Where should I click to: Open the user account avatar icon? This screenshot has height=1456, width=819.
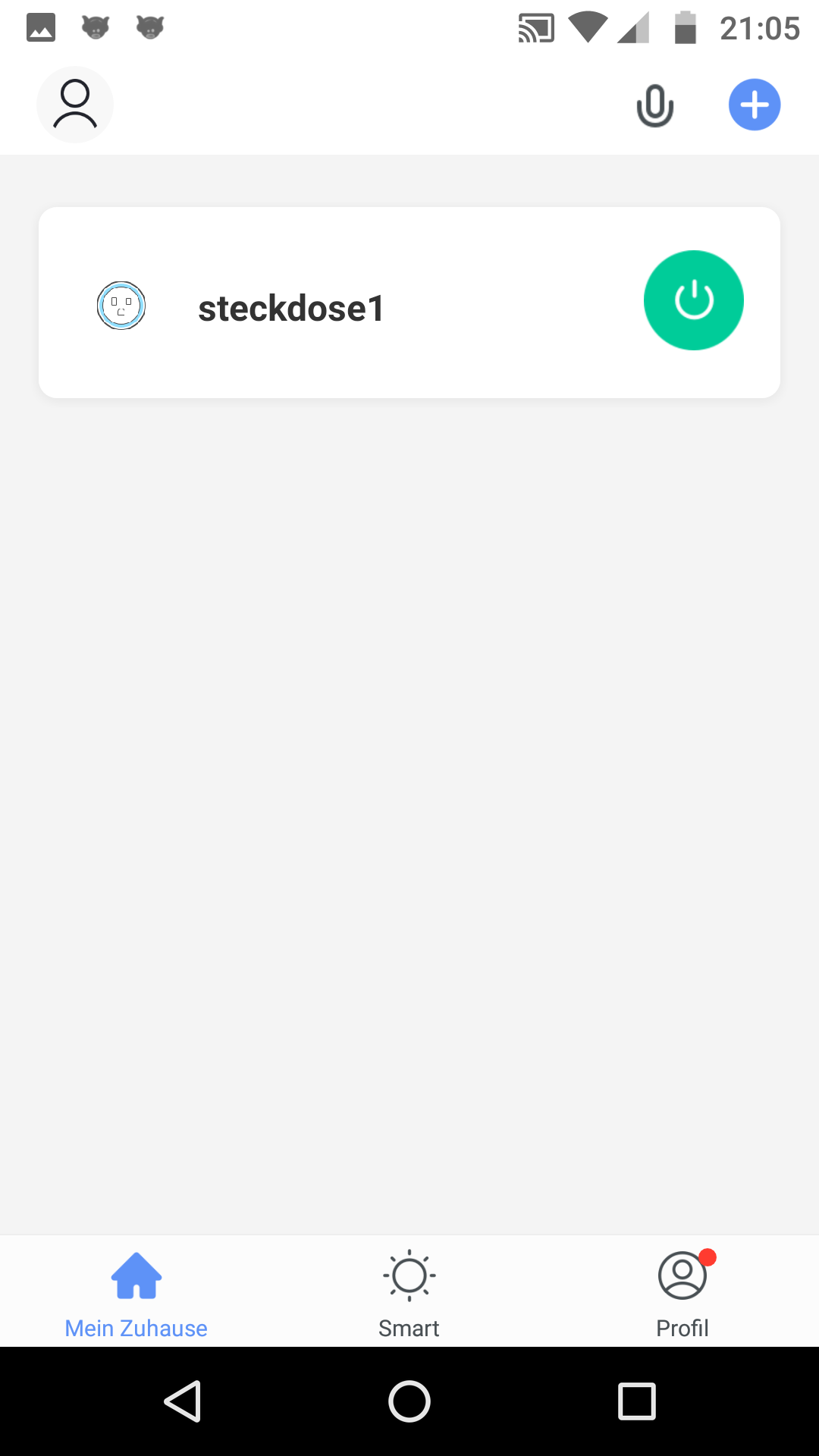point(75,105)
